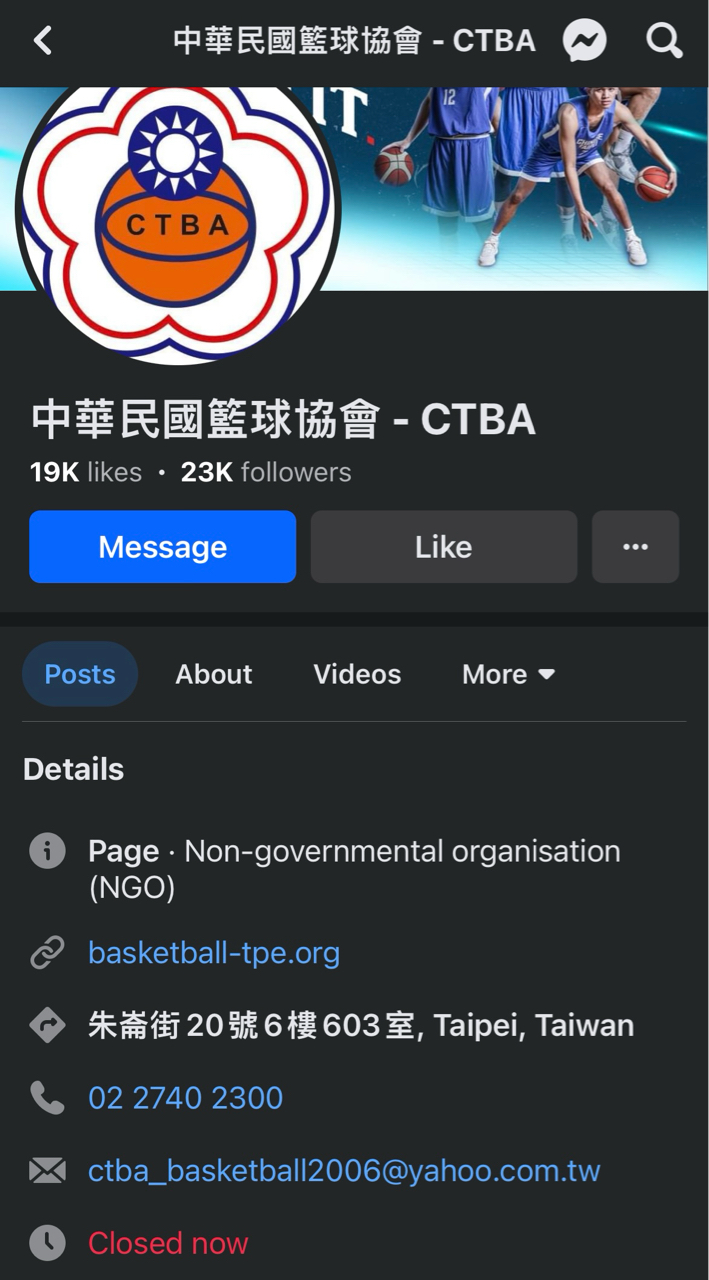Screen dimensions: 709x1280
Task: Send a message with the Message button
Action: pos(163,547)
